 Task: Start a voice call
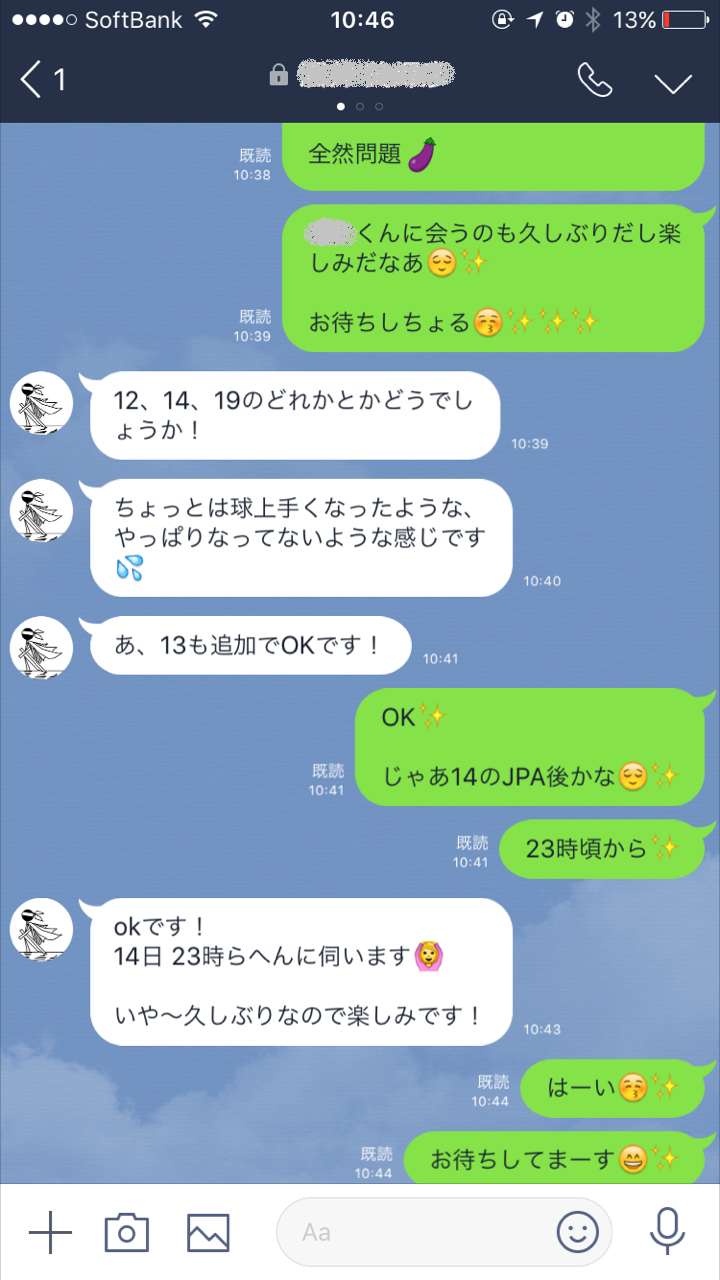594,80
